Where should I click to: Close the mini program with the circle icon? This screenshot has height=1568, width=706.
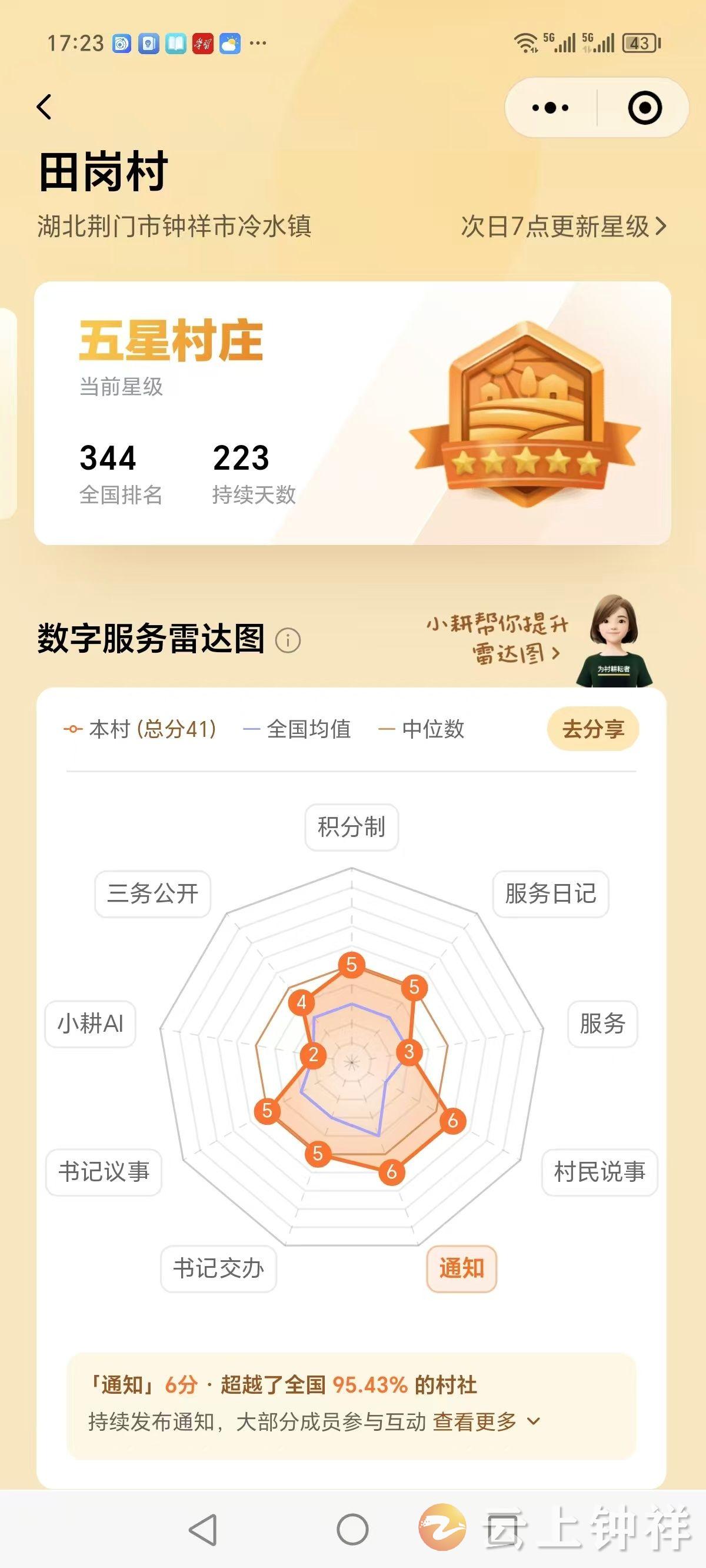[x=645, y=108]
